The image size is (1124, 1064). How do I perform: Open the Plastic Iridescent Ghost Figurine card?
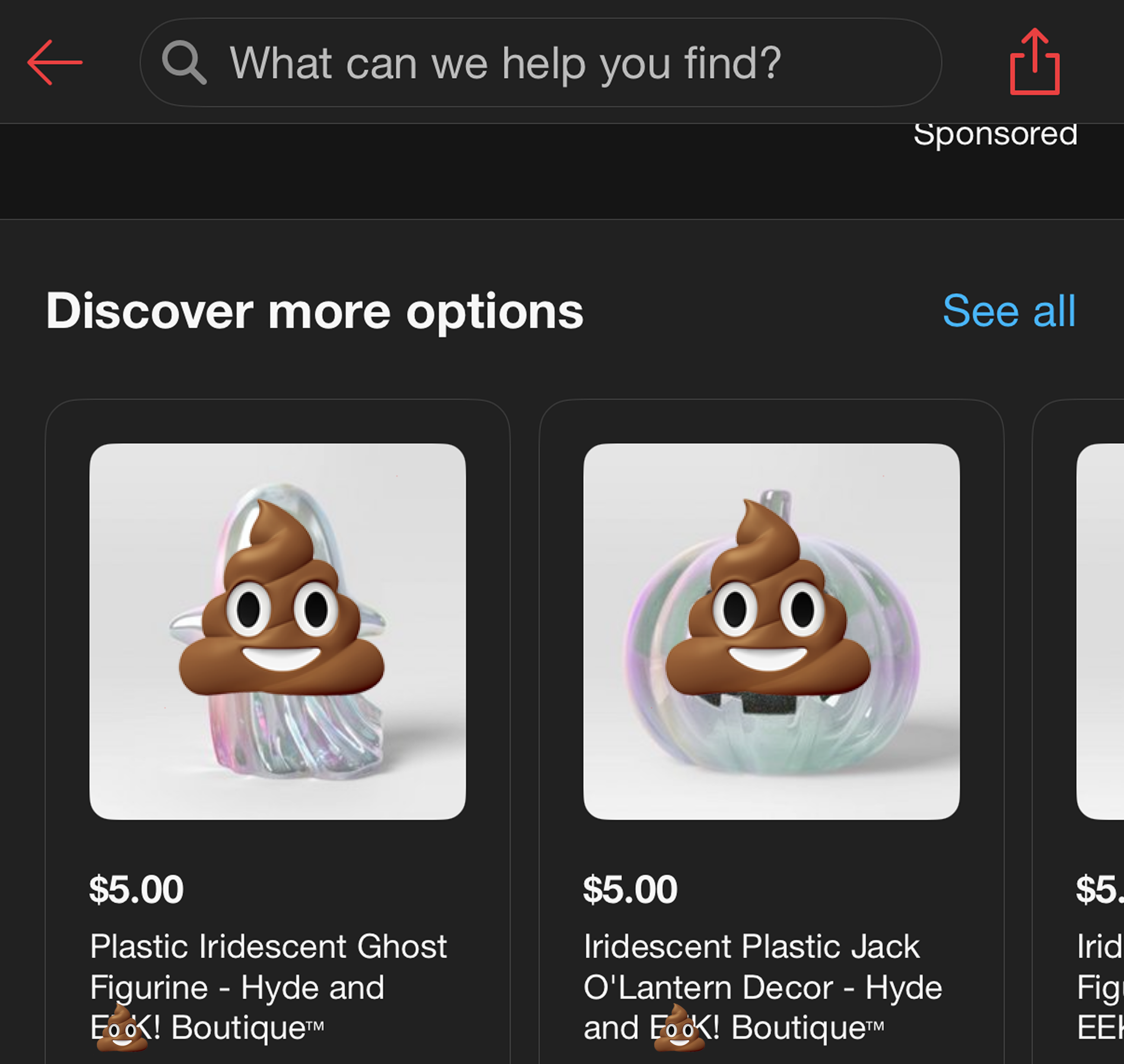tap(277, 631)
